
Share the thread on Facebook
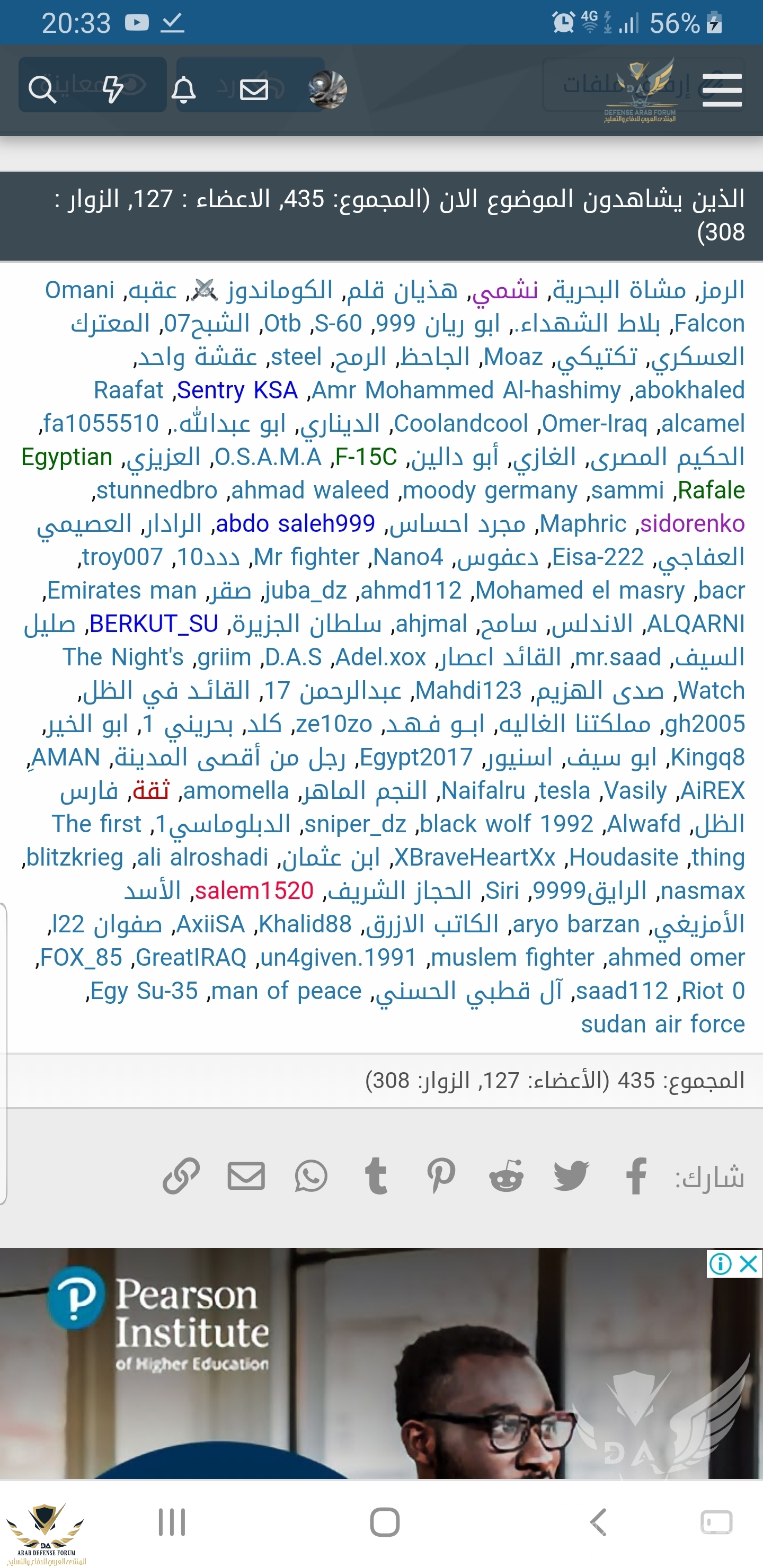[636, 1175]
